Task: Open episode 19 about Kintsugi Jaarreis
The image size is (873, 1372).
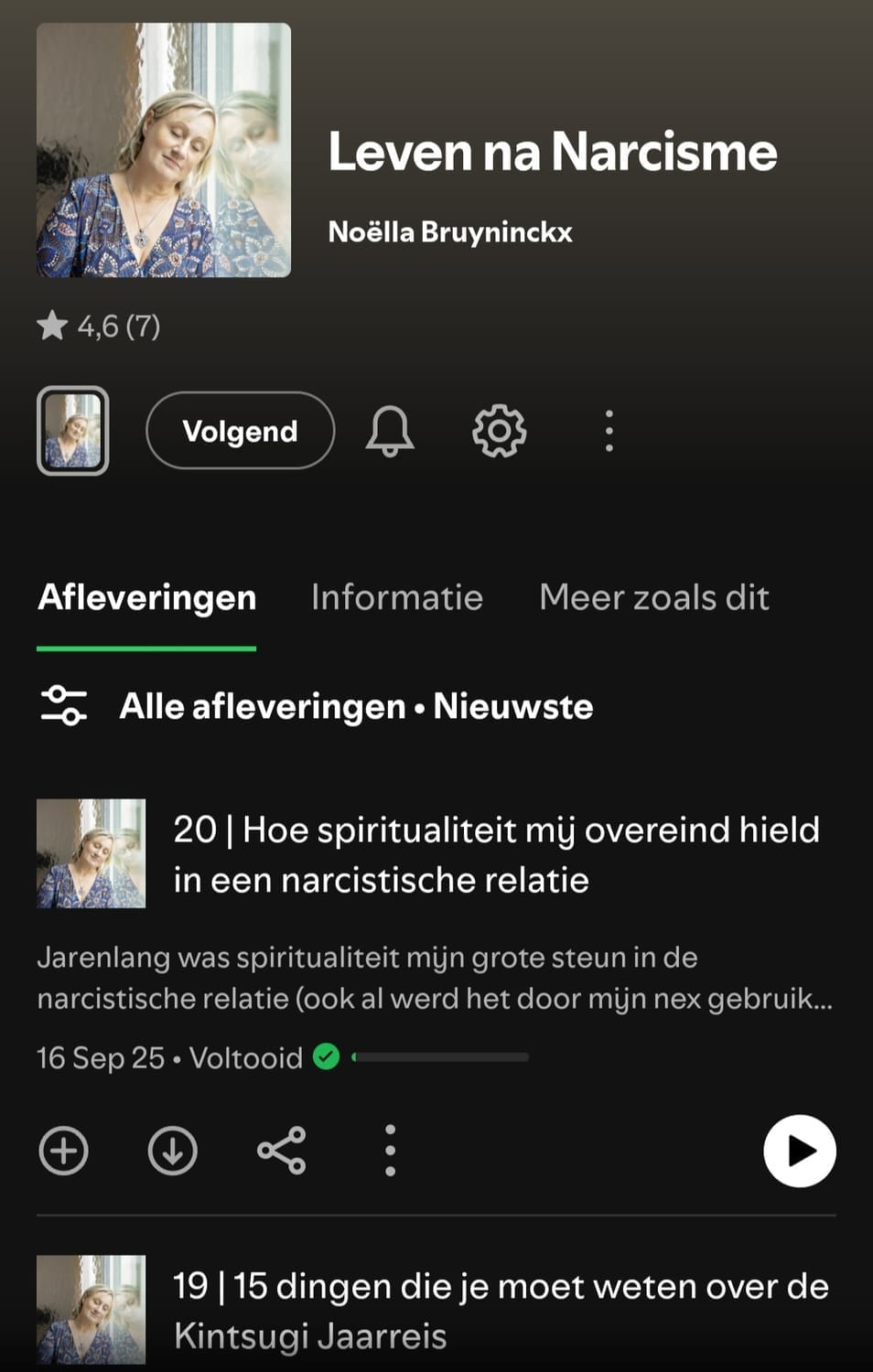Action: click(x=500, y=1310)
